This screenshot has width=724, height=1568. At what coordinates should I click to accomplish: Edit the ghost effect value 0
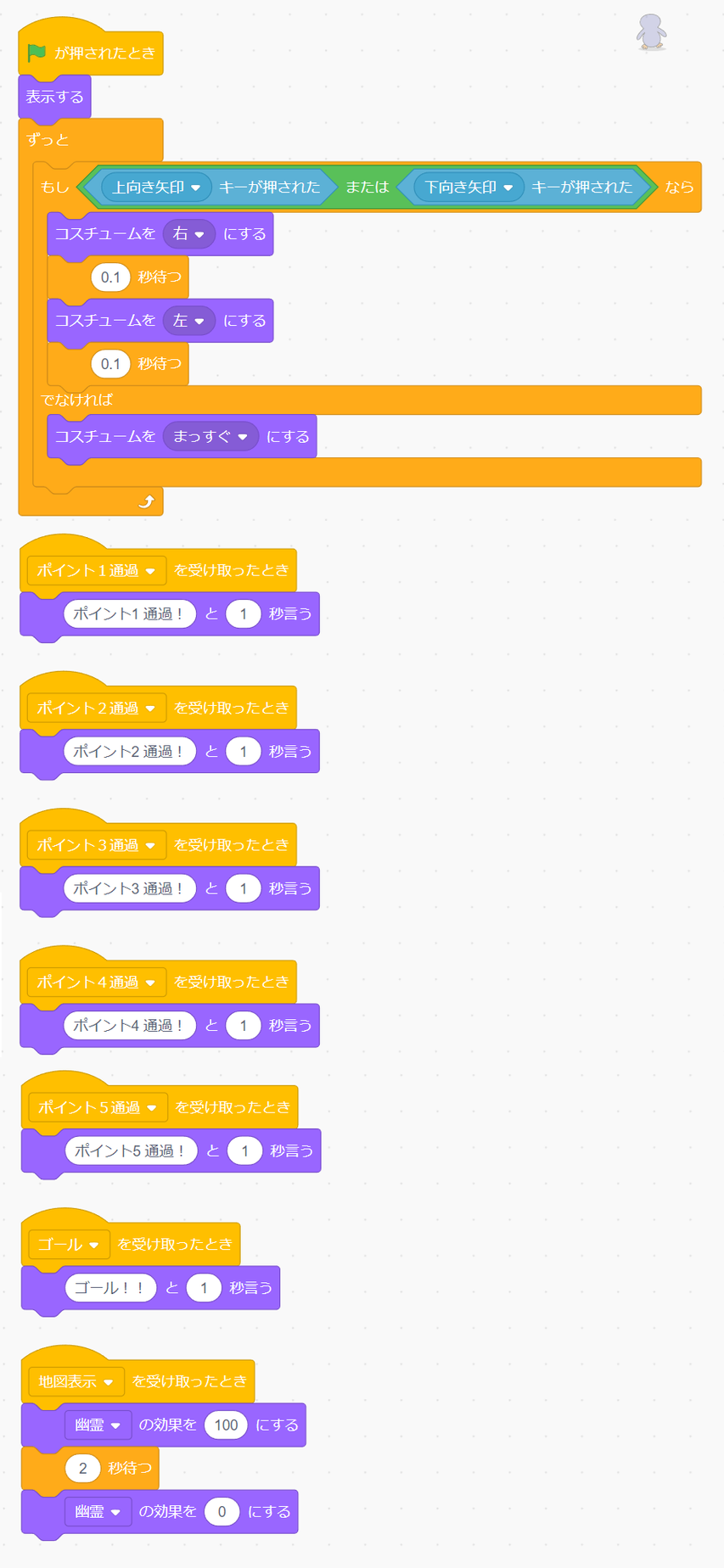[222, 1511]
